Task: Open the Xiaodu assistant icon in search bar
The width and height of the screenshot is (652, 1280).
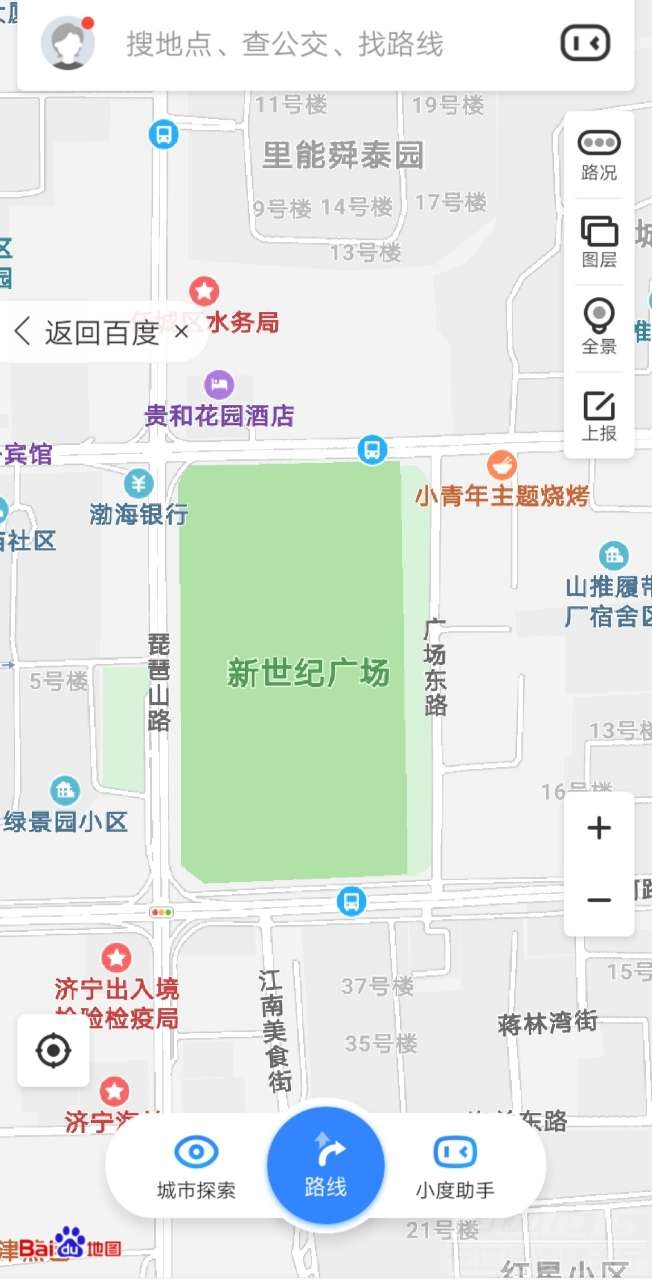Action: 585,44
